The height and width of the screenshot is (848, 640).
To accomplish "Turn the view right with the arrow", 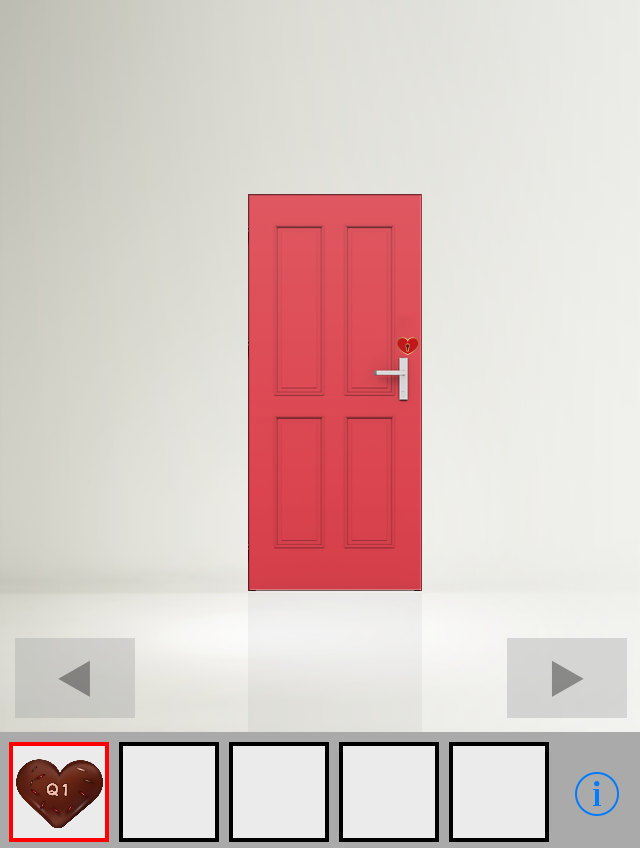I will [x=566, y=678].
